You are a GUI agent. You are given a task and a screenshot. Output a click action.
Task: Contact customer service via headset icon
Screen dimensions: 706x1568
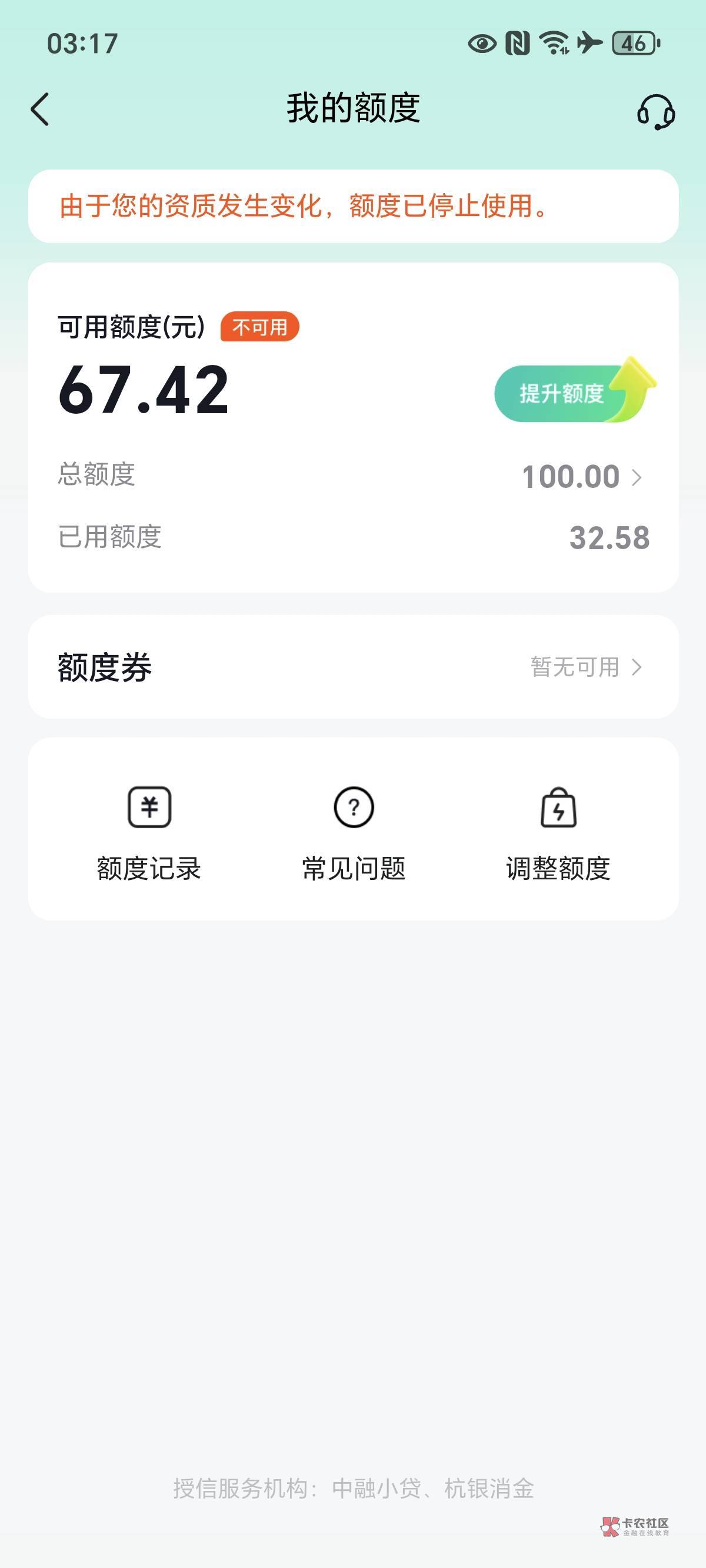pos(655,111)
